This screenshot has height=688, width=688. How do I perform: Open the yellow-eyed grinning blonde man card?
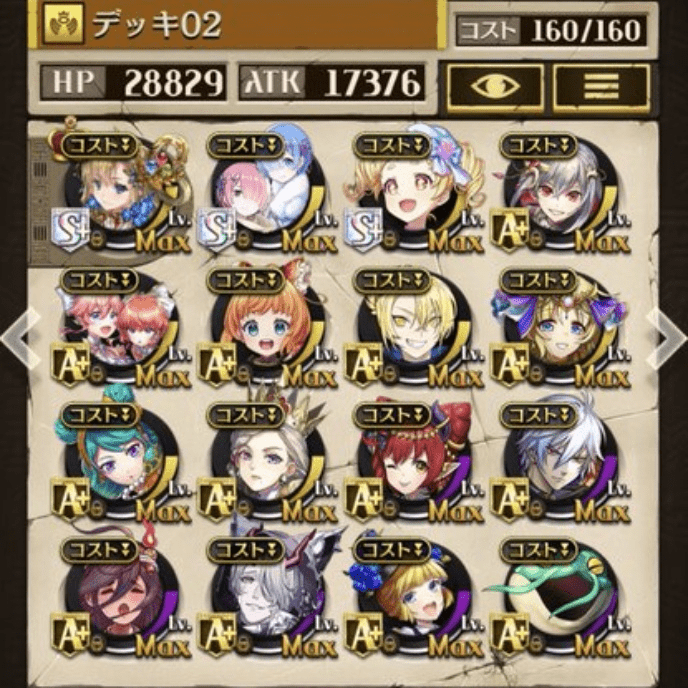[x=410, y=328]
